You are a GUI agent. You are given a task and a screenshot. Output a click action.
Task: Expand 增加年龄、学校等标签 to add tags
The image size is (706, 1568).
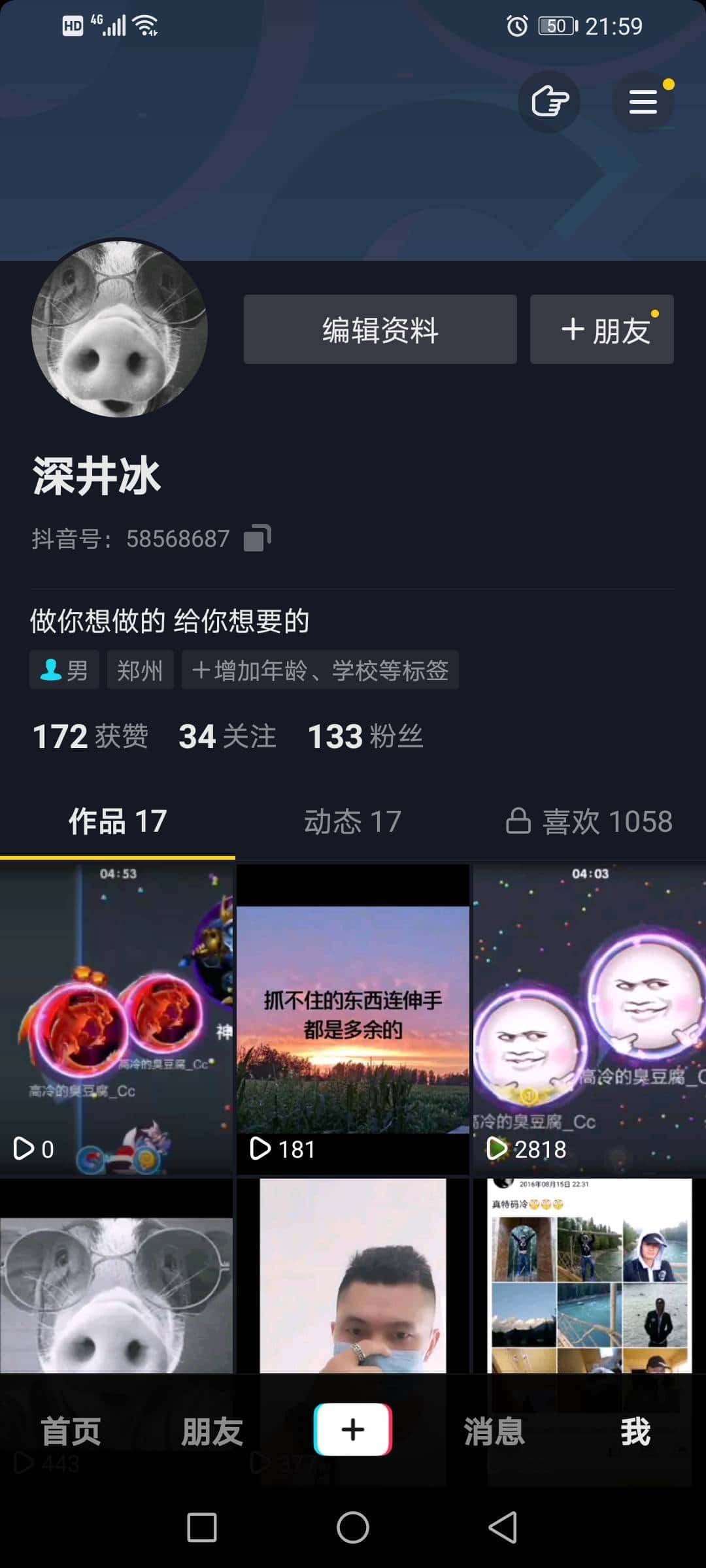pos(319,670)
